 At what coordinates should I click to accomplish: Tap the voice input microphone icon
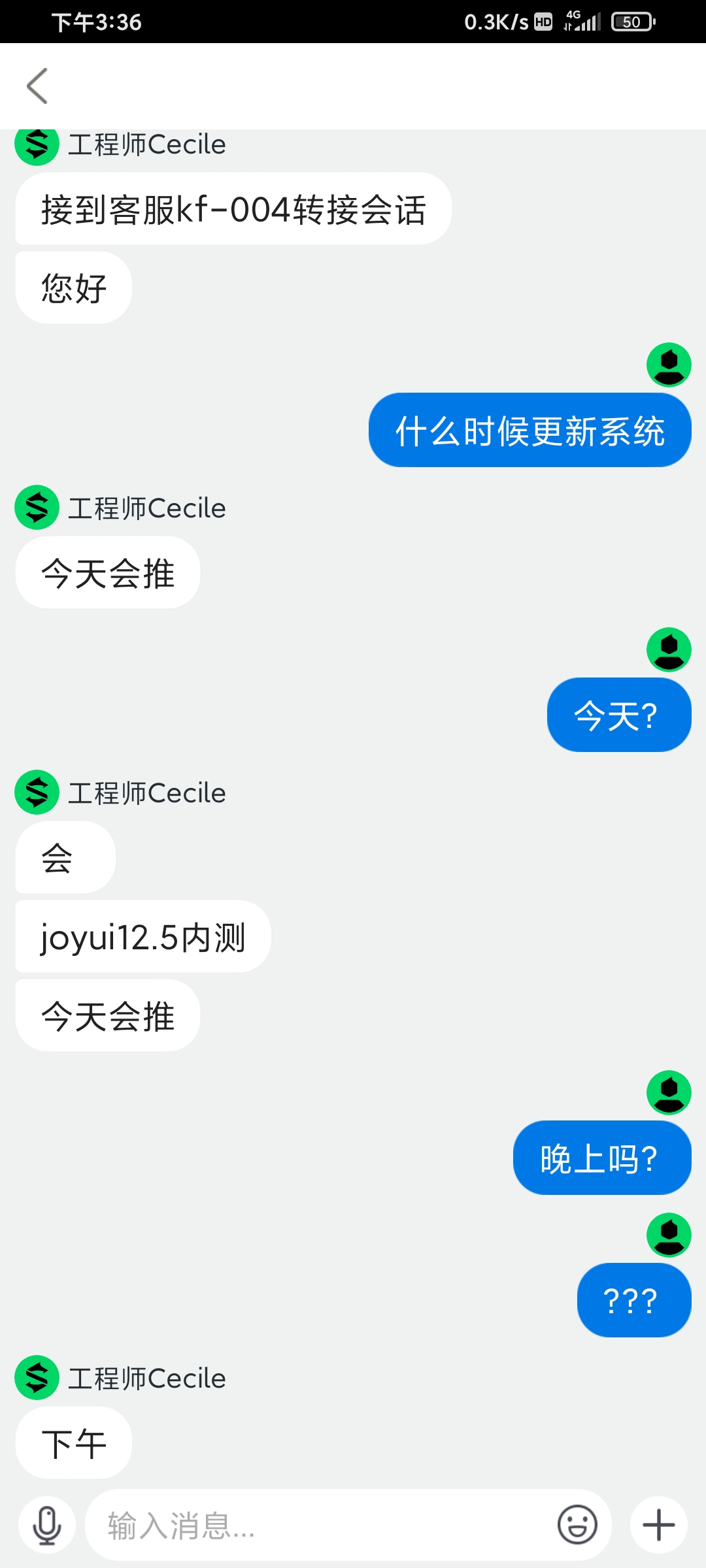tap(47, 1526)
